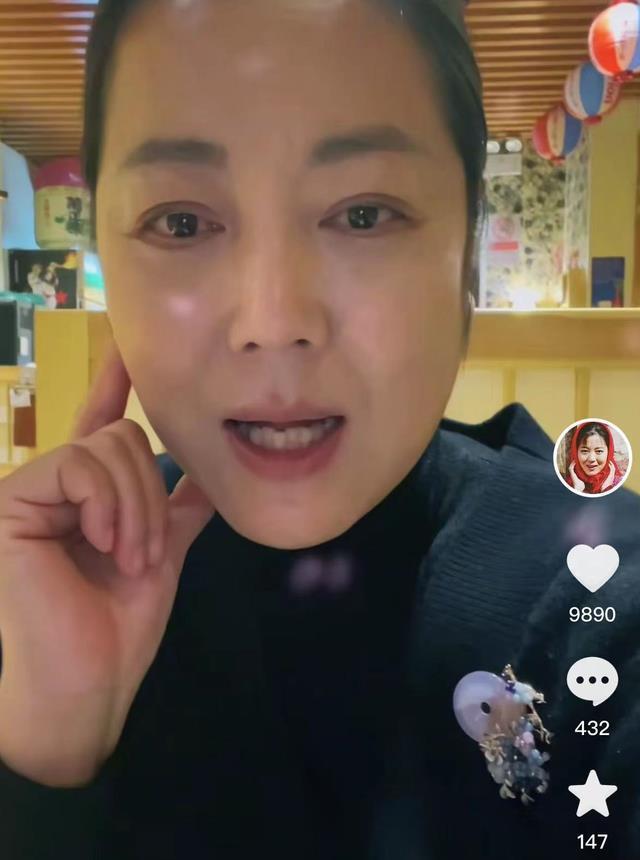Open the creator's profile avatar
The image size is (640, 860).
coord(592,458)
